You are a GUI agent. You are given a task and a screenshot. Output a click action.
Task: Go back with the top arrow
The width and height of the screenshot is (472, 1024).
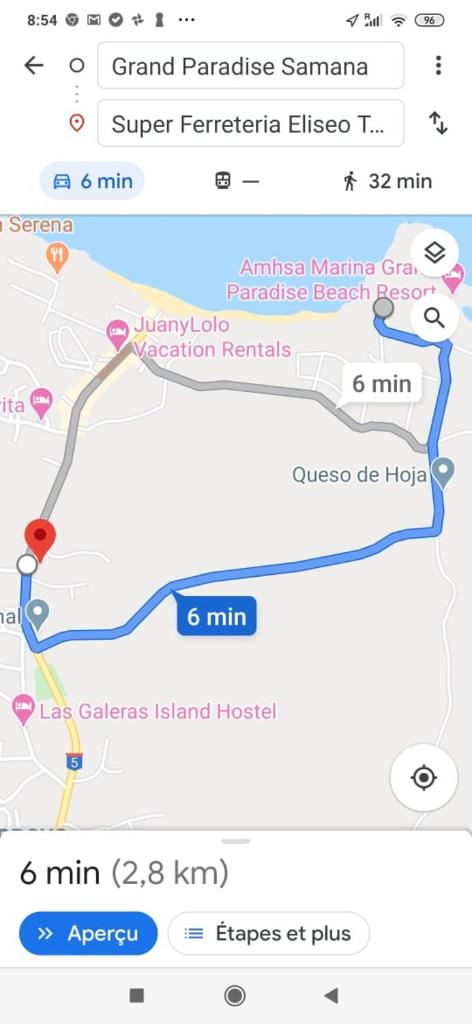[33, 65]
